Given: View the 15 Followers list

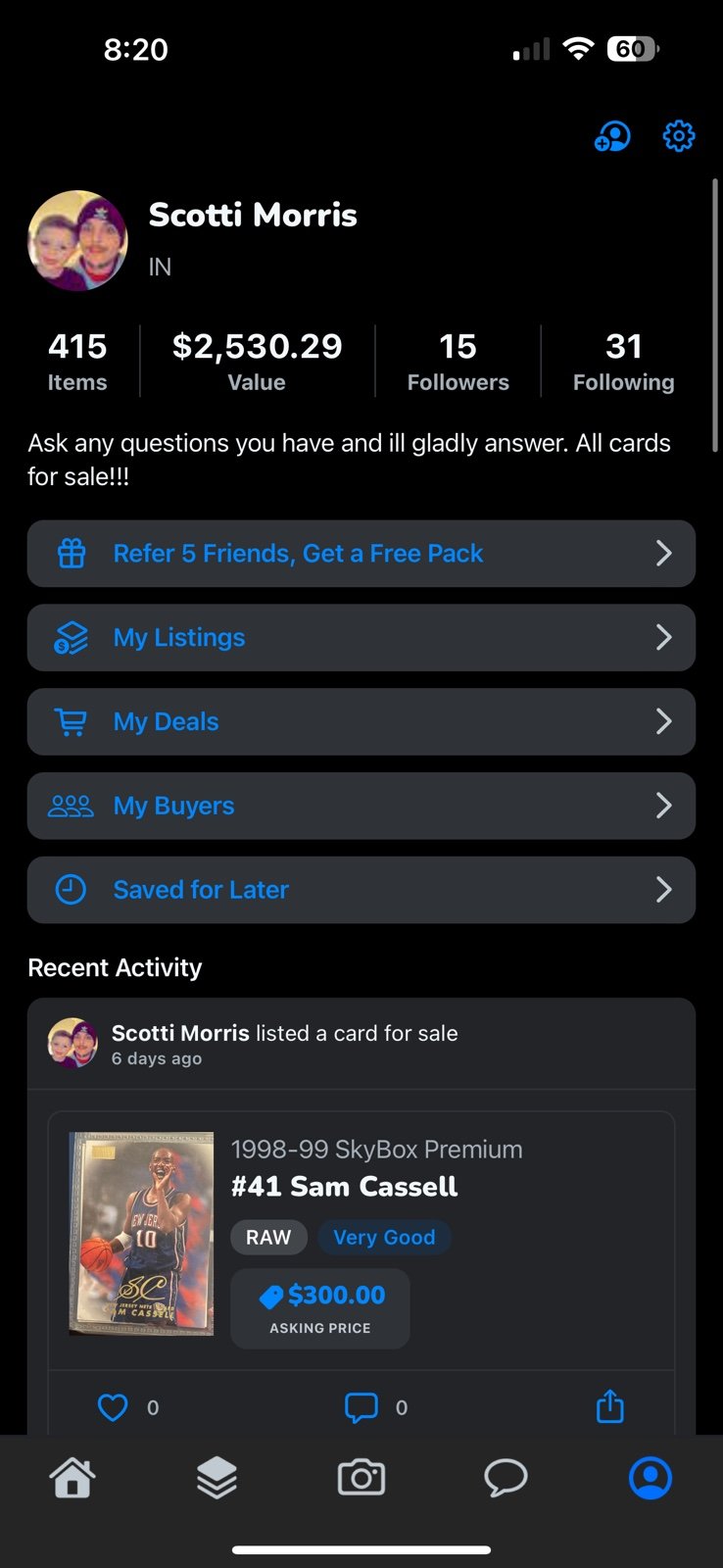Looking at the screenshot, I should pyautogui.click(x=458, y=361).
